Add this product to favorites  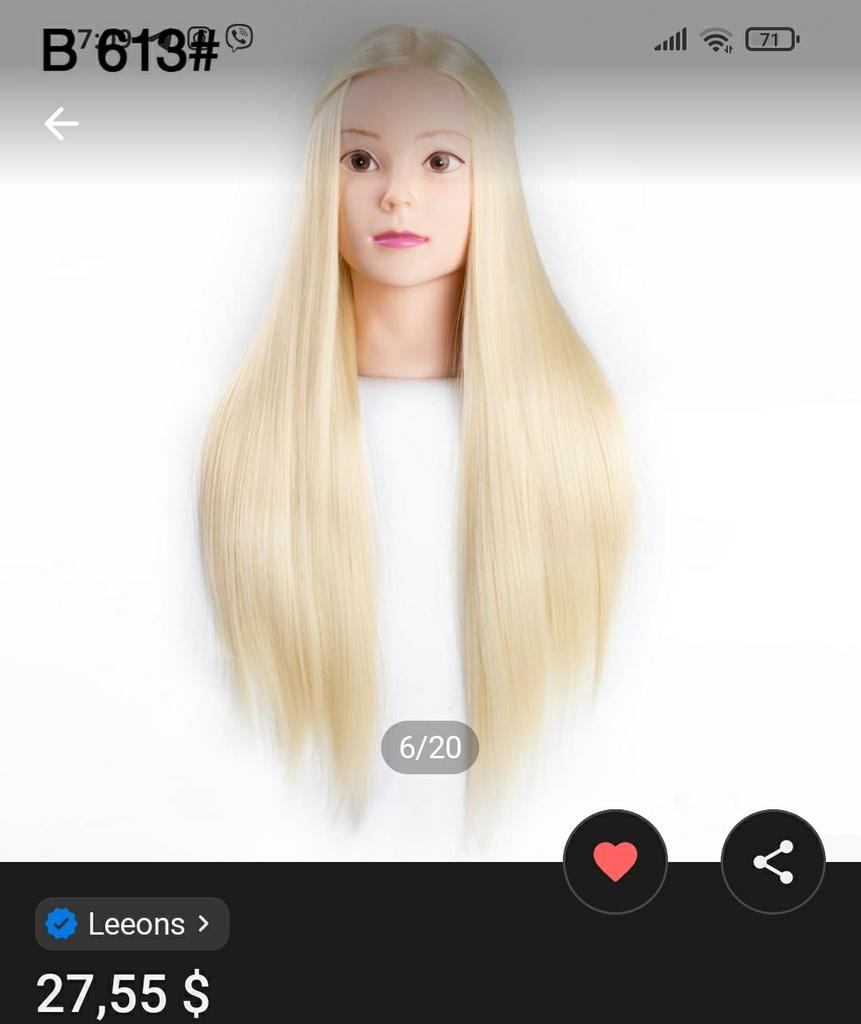(x=615, y=861)
